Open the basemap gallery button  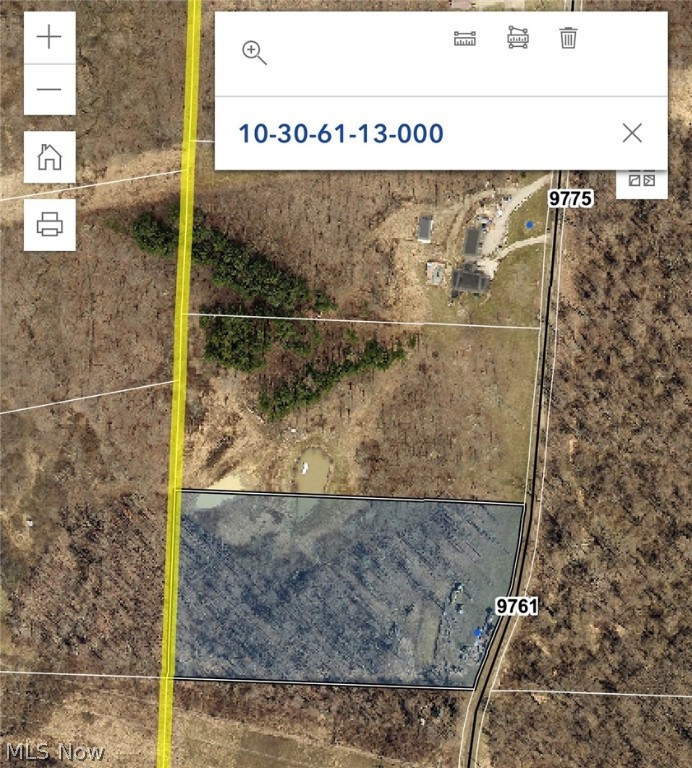pos(641,181)
